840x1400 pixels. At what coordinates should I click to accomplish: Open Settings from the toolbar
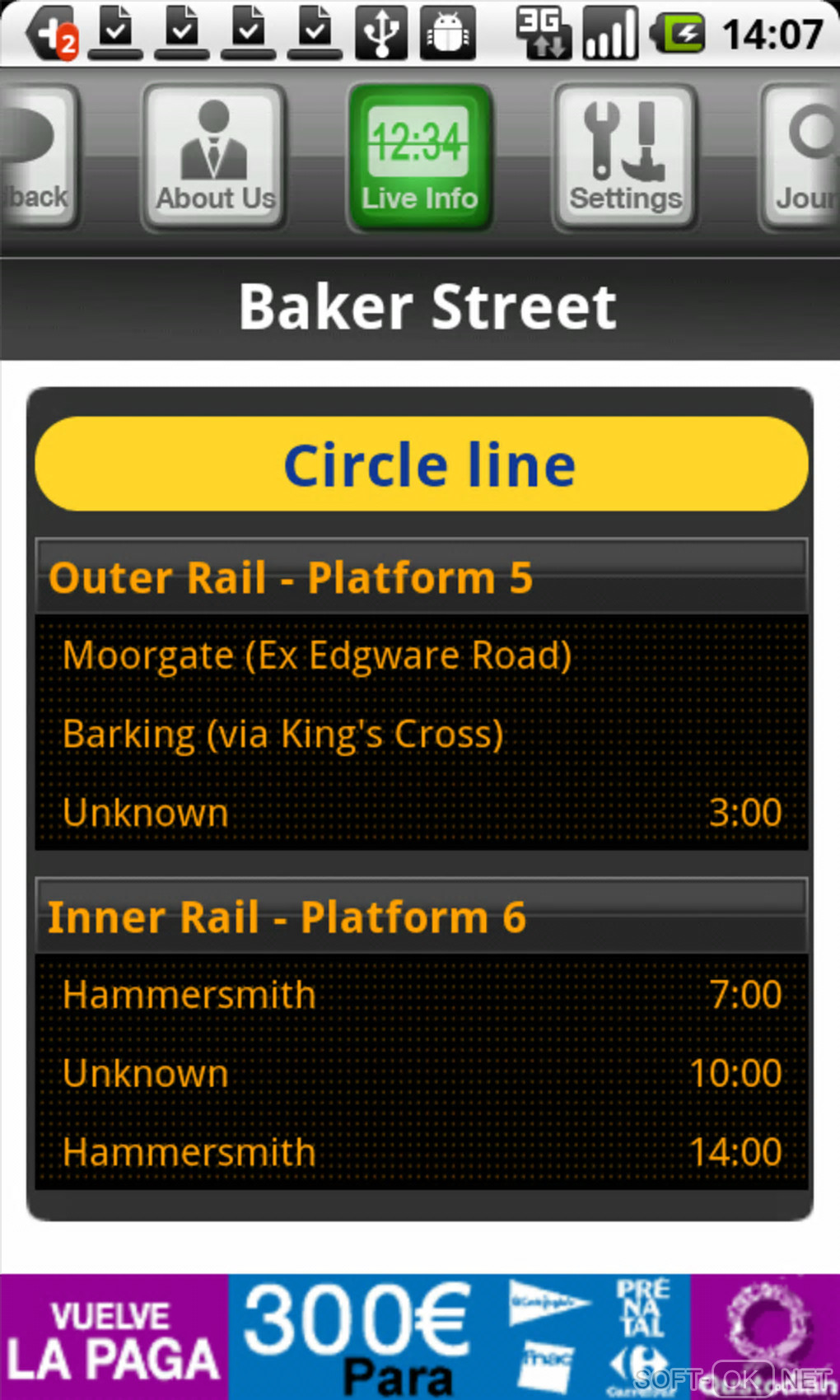(626, 157)
